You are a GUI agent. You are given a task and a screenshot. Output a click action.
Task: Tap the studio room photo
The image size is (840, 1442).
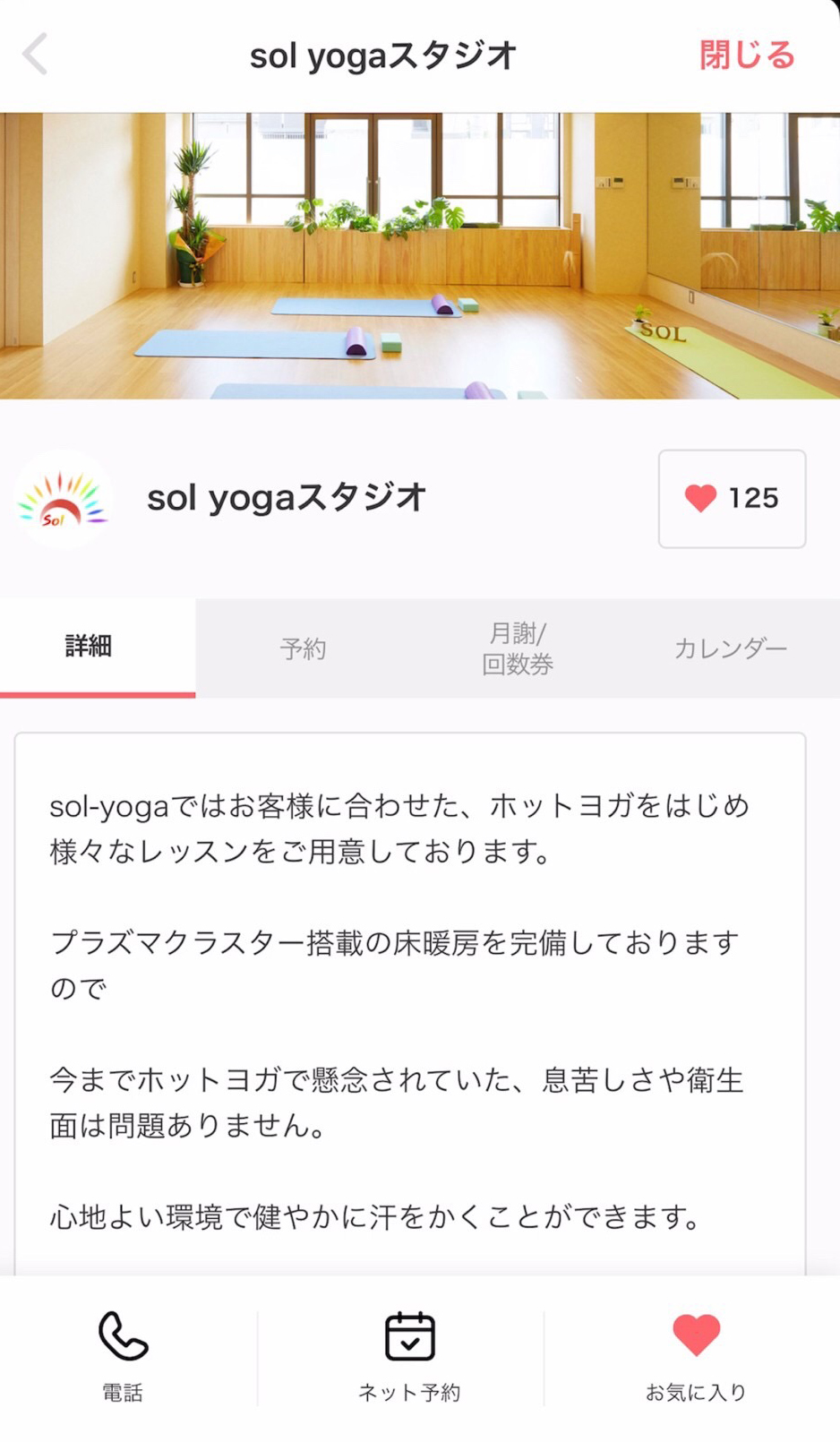(x=420, y=253)
